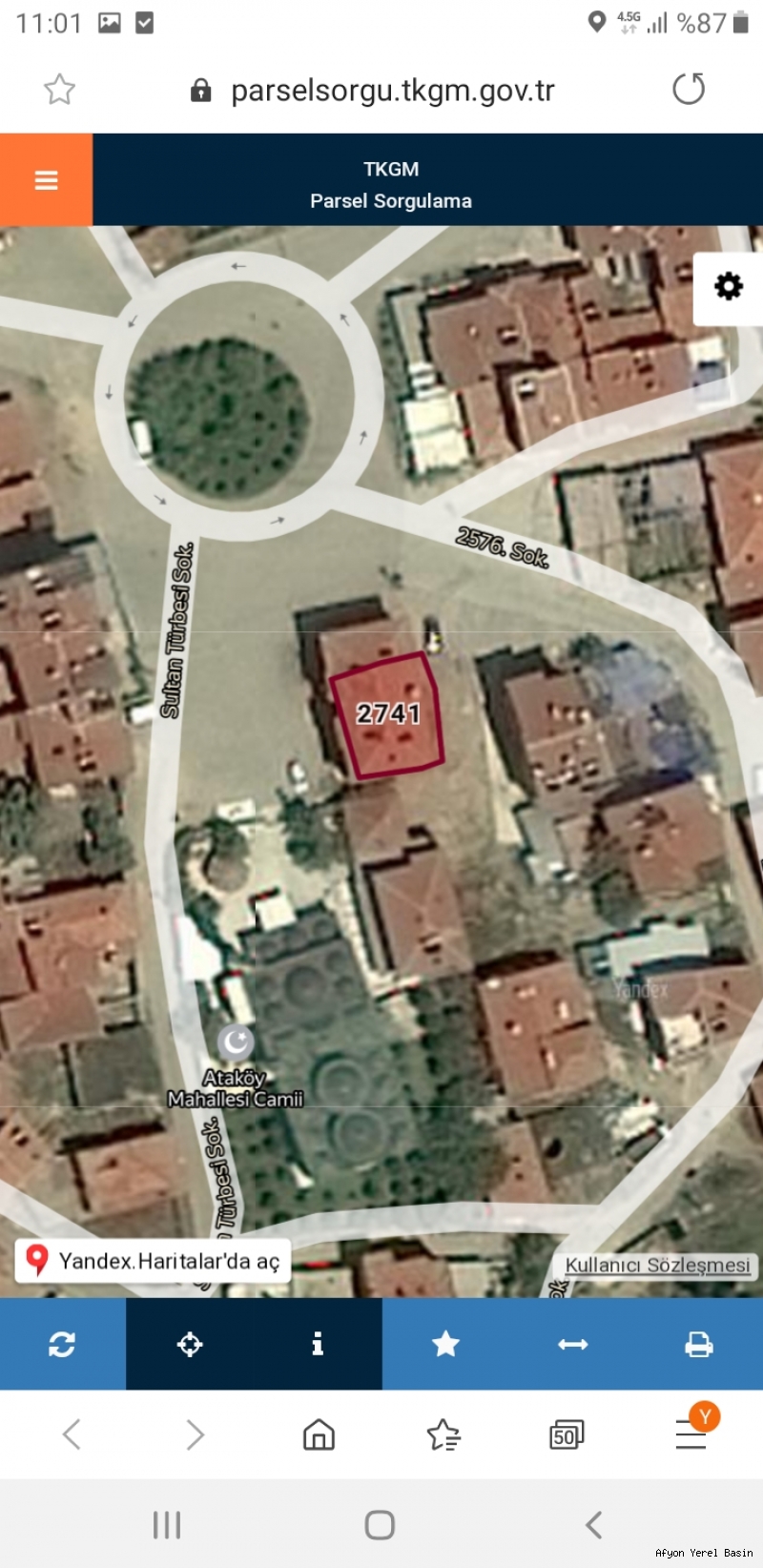Open the orange hamburger menu

tap(46, 179)
